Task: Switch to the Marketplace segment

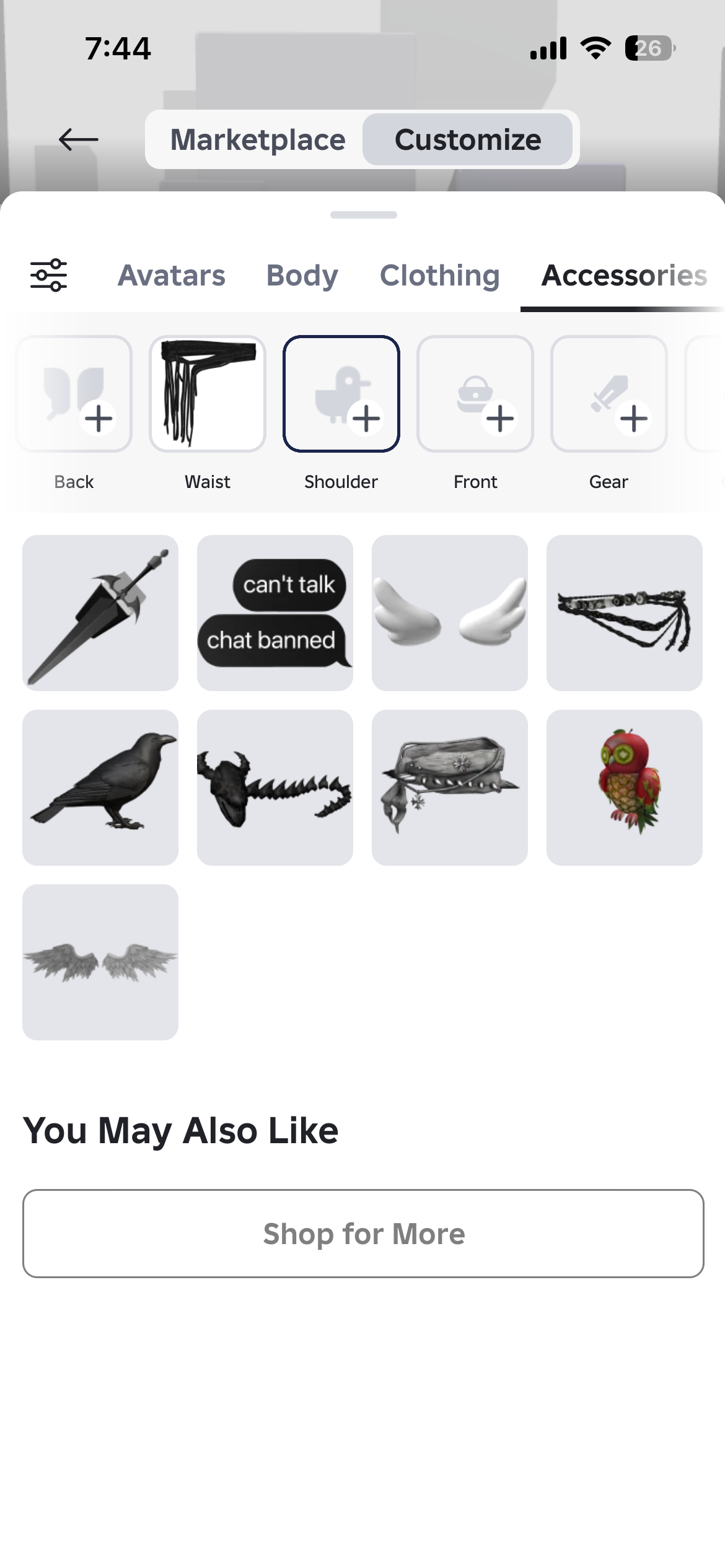Action: pyautogui.click(x=258, y=140)
